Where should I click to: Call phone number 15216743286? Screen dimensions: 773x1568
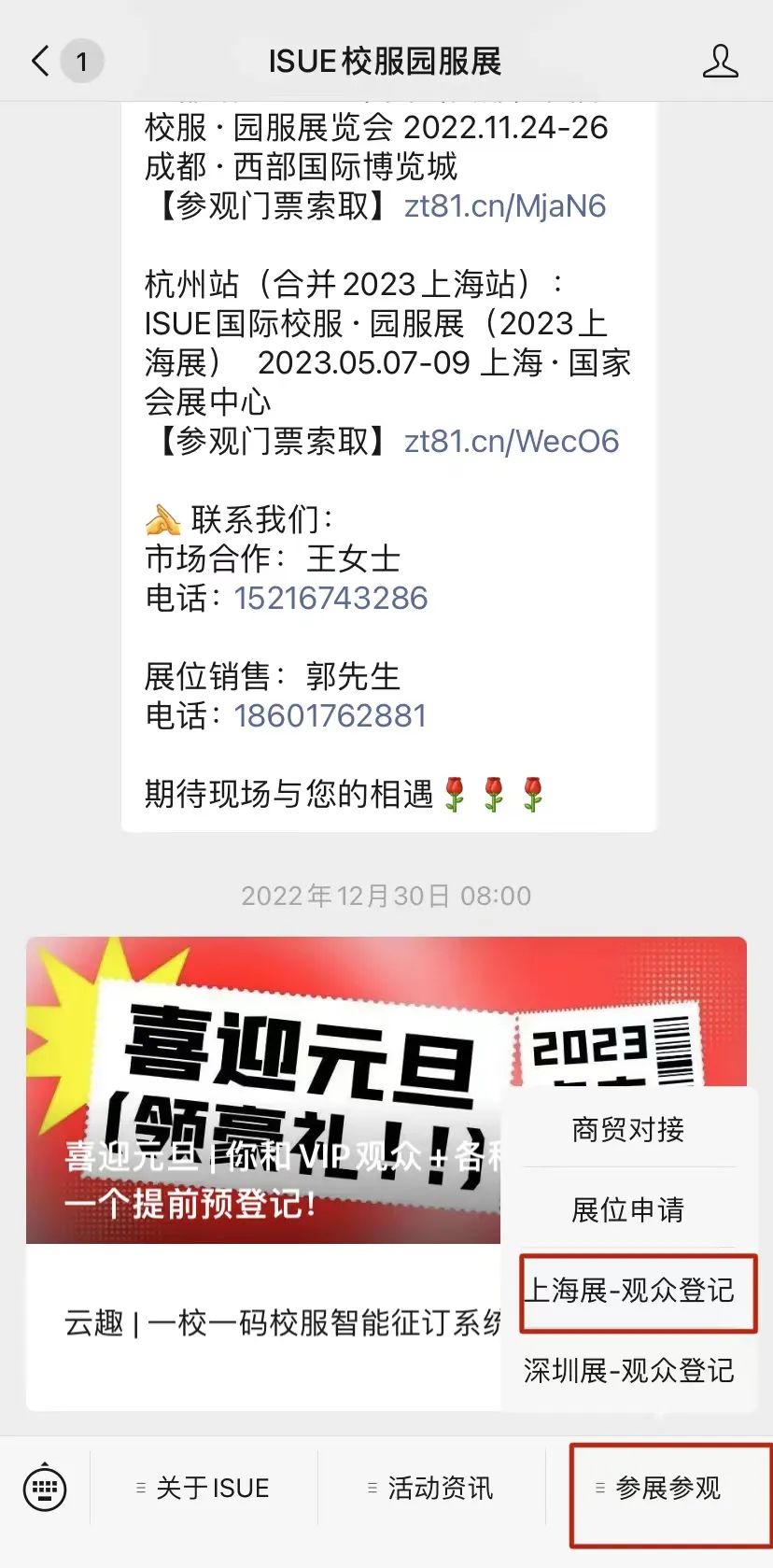click(330, 599)
